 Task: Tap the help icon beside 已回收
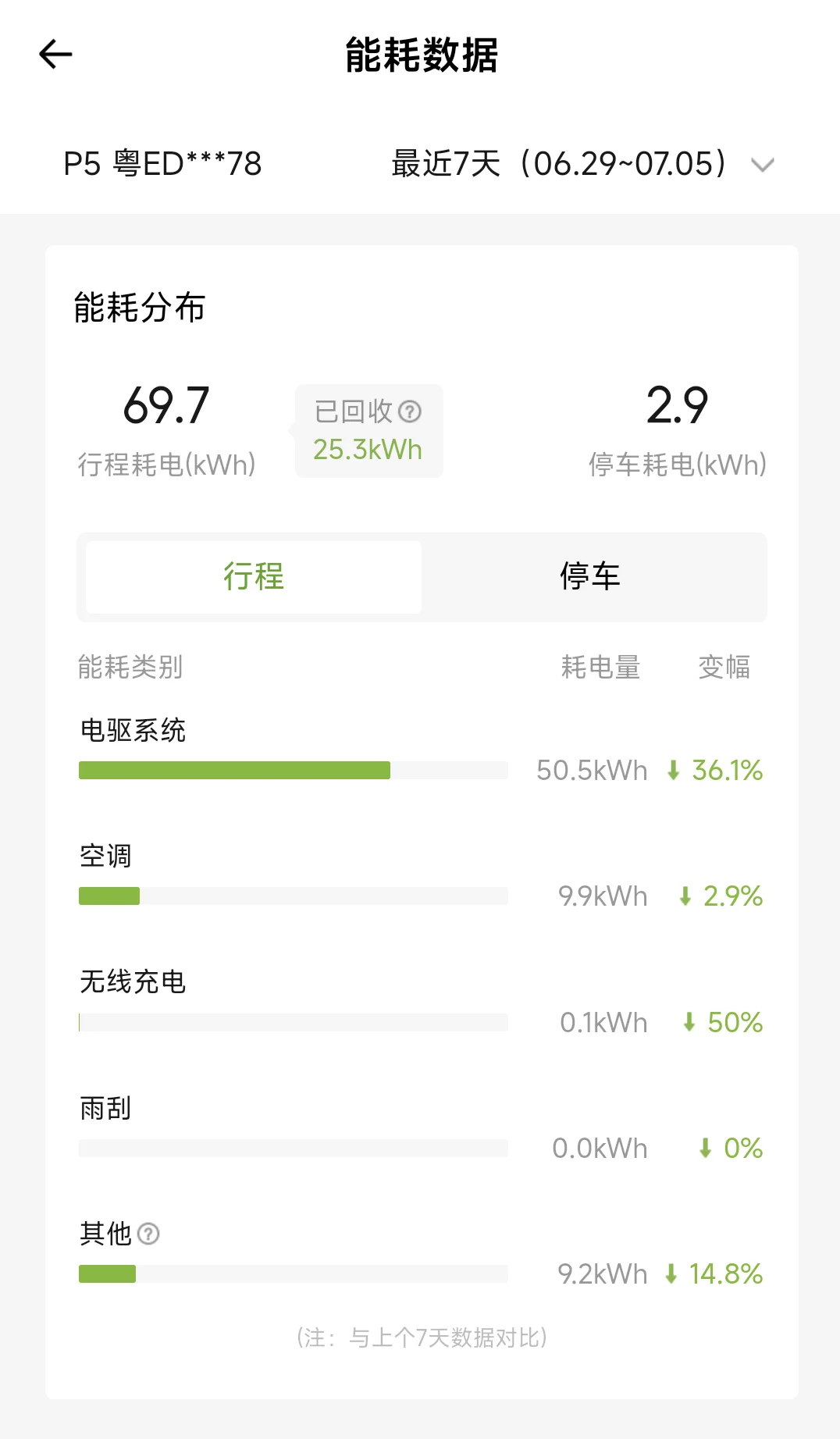tap(410, 411)
